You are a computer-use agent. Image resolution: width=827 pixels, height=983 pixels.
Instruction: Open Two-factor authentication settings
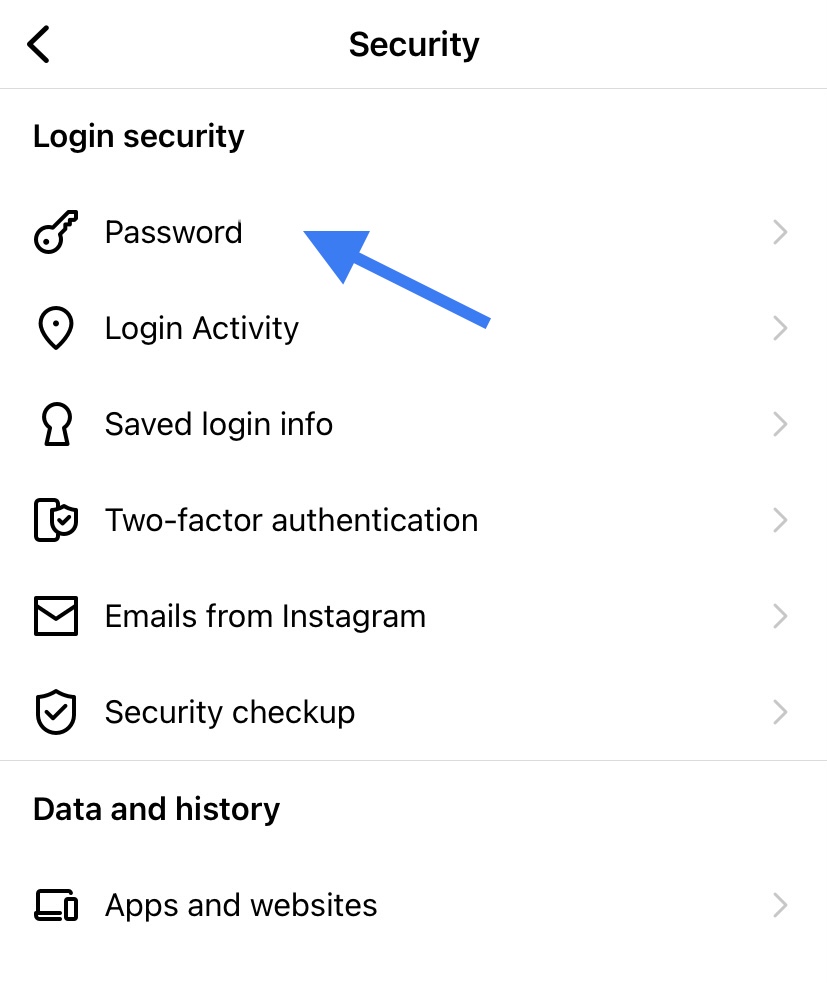(291, 521)
